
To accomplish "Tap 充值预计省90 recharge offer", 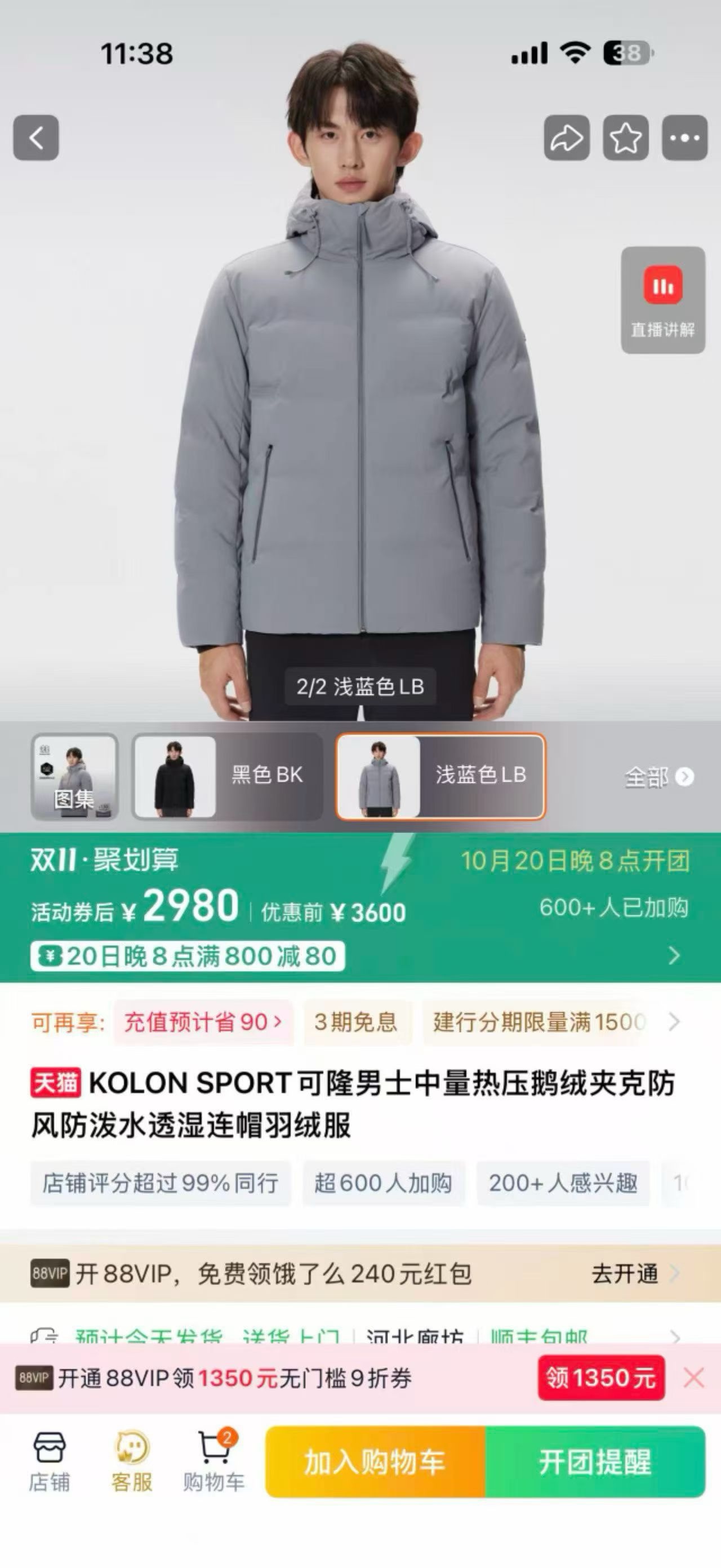I will coord(203,1022).
